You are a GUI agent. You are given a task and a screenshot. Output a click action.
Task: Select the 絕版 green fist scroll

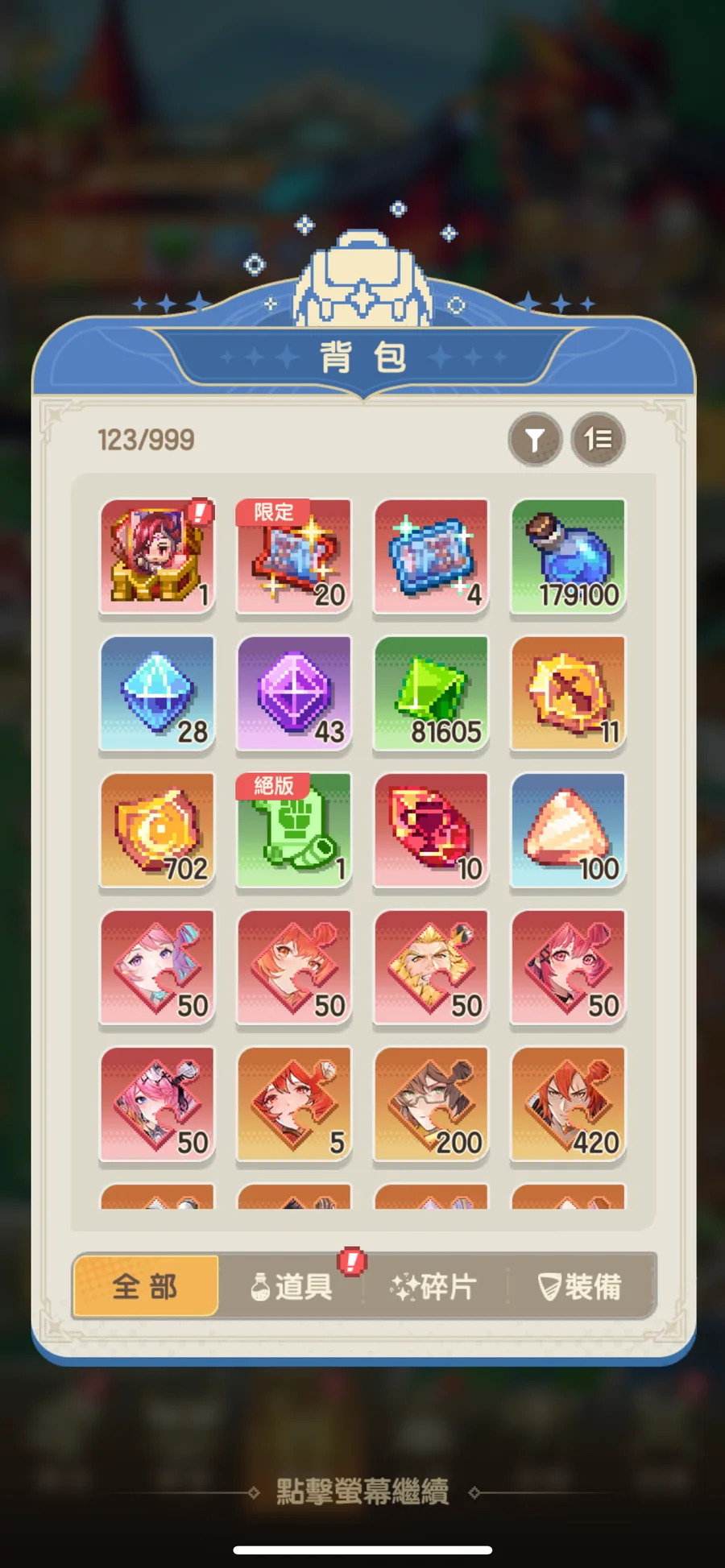[294, 830]
